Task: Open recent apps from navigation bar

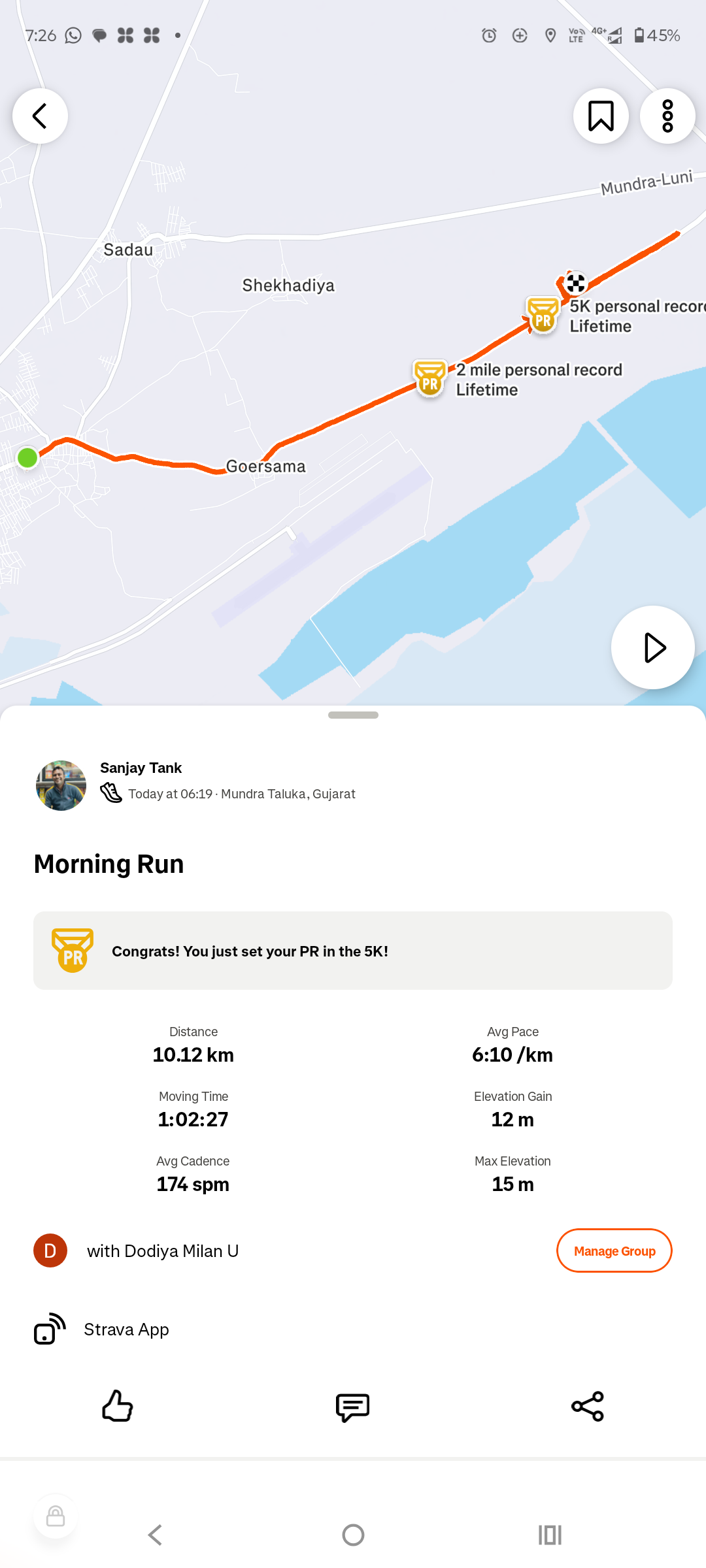Action: coord(550,1535)
